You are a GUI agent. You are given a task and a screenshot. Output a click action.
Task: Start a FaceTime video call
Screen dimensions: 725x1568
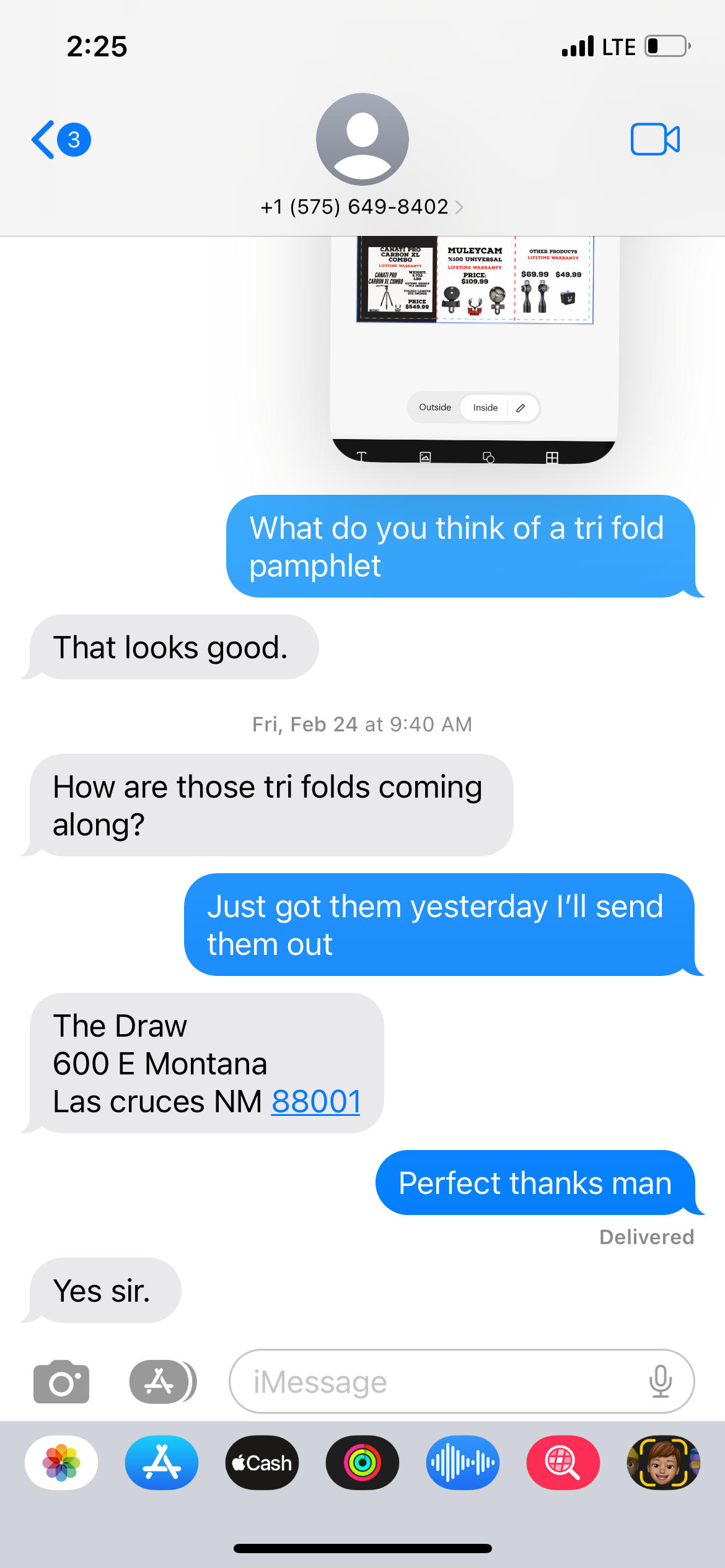[x=655, y=139]
